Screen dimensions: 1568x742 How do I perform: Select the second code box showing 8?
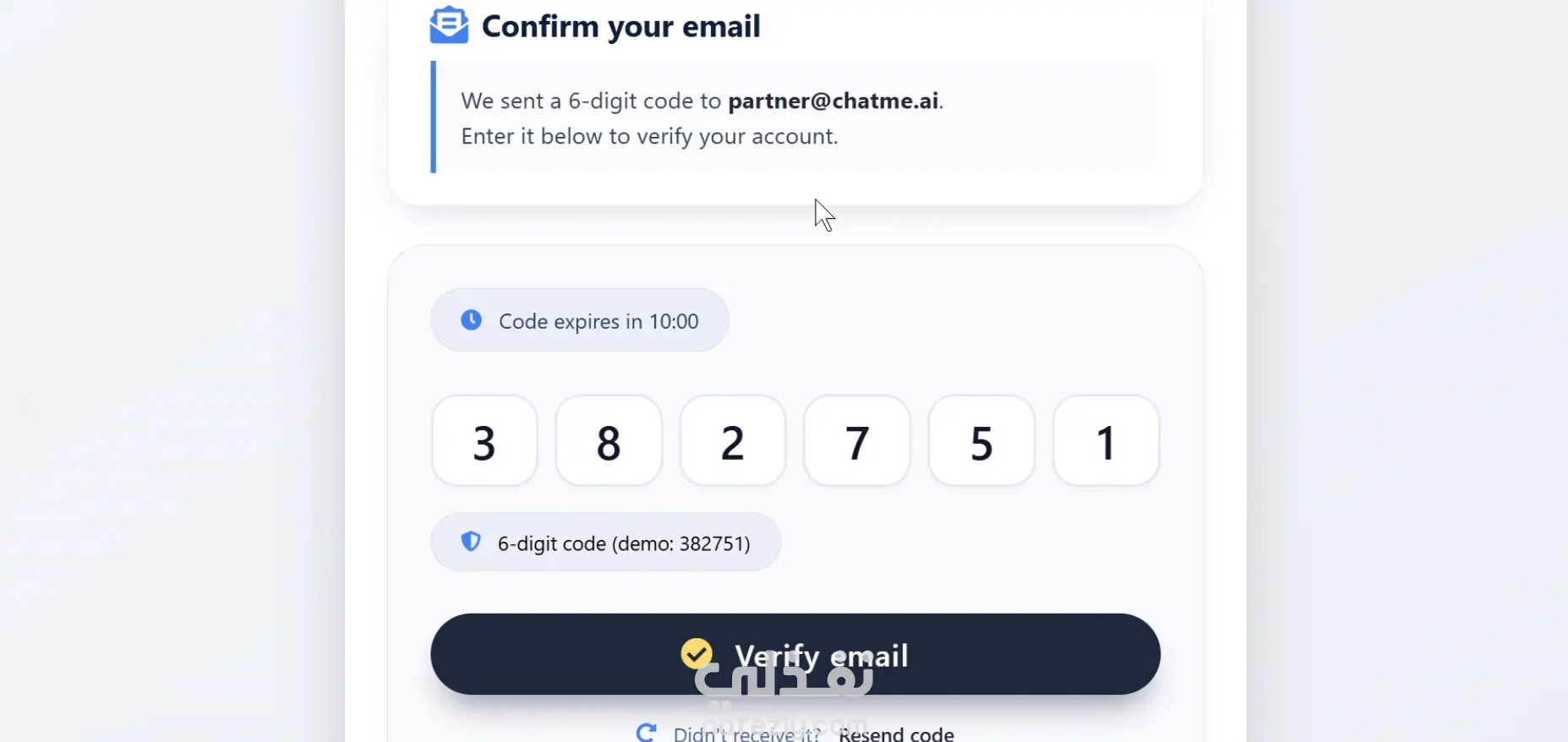click(609, 441)
